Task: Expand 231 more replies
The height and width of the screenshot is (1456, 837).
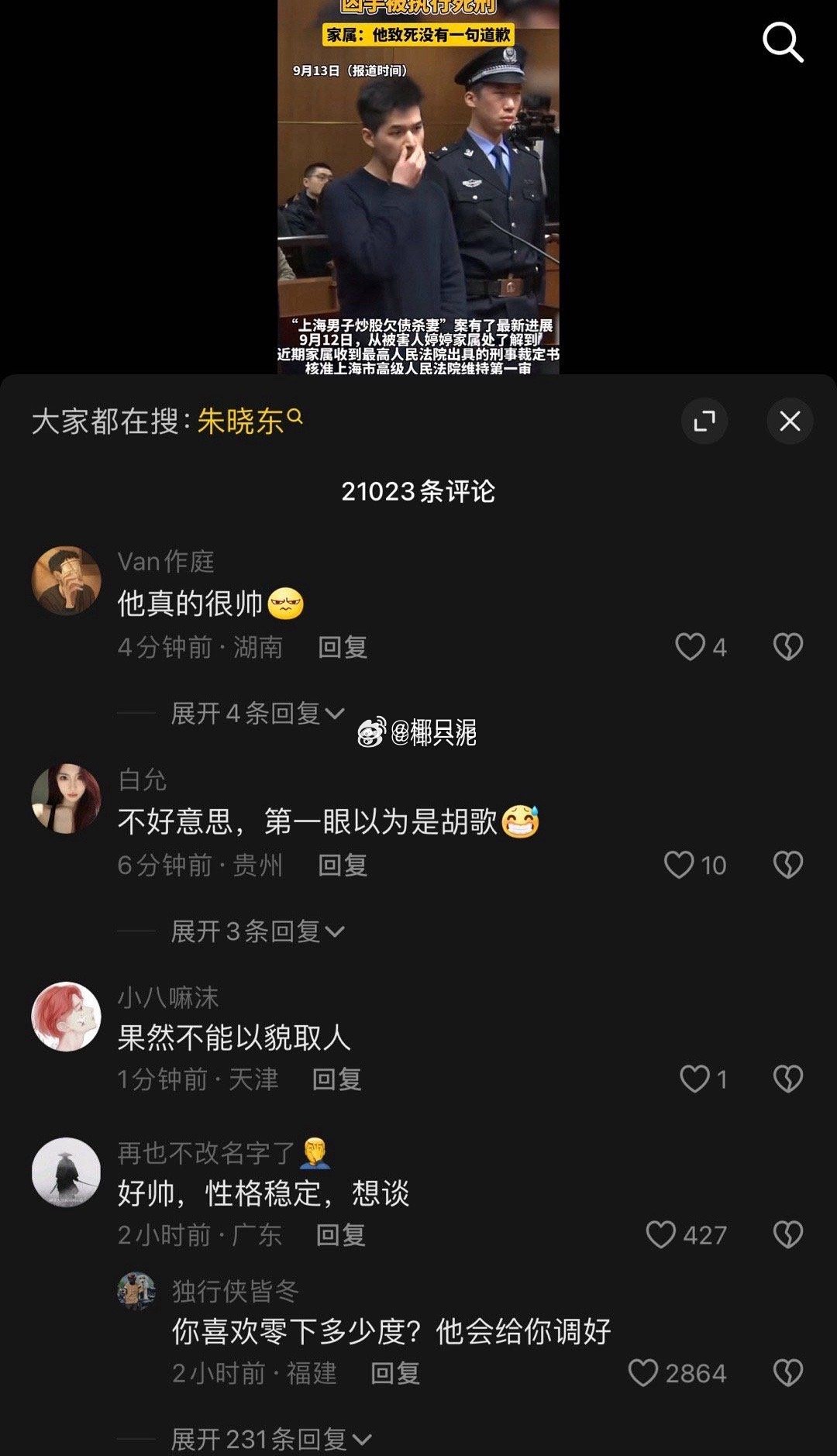Action: pyautogui.click(x=270, y=1440)
